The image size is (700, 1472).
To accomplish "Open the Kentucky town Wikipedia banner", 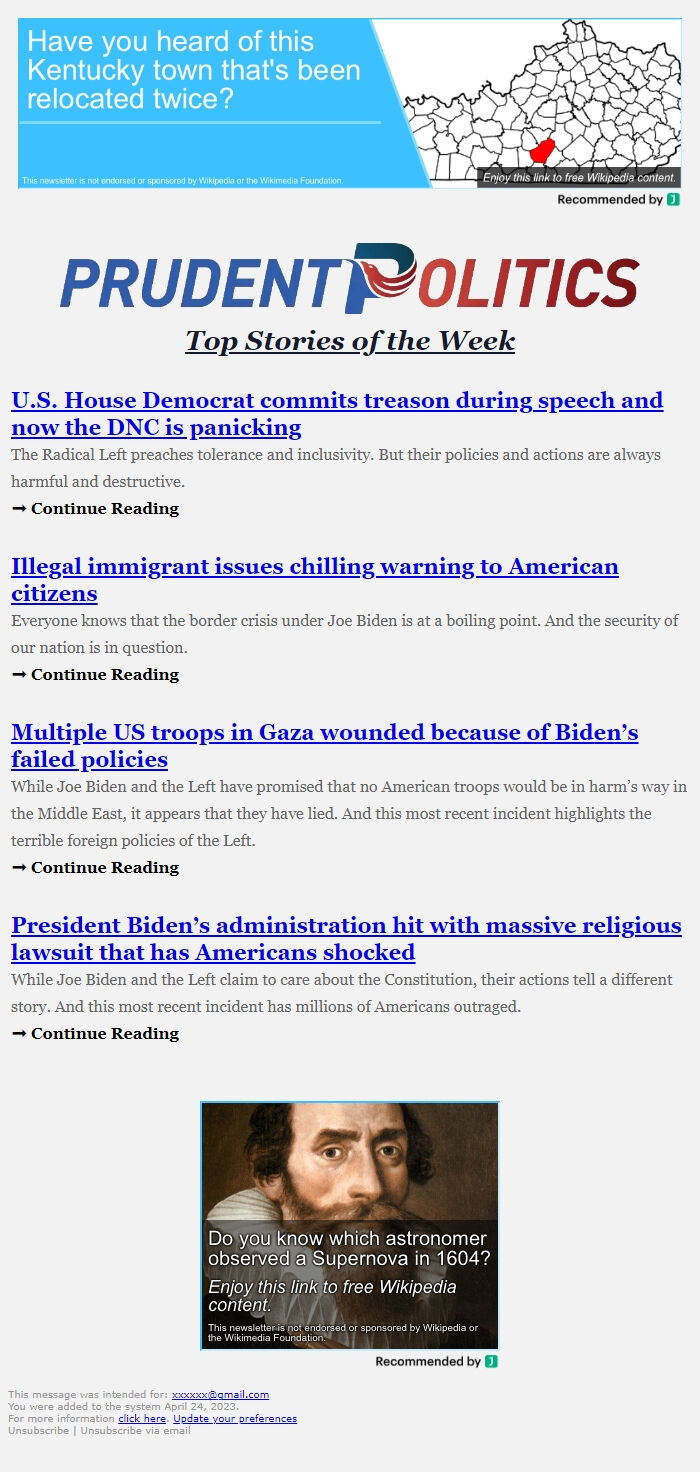I will click(x=350, y=103).
